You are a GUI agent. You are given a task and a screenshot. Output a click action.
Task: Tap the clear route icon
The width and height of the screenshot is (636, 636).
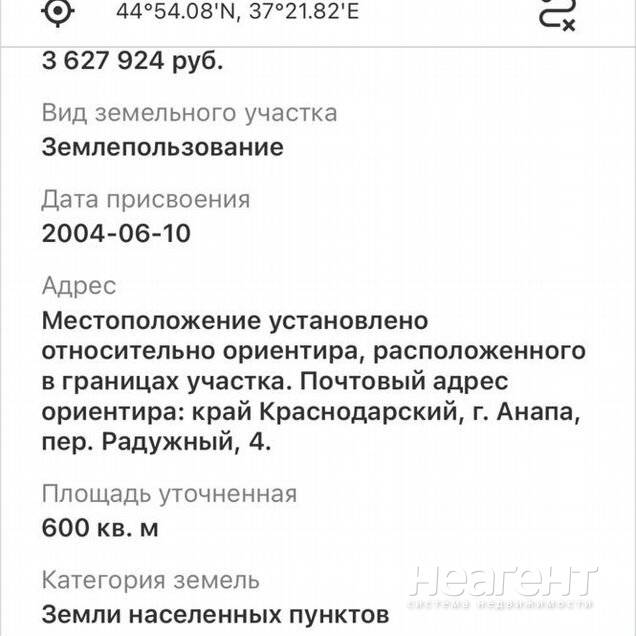557,13
